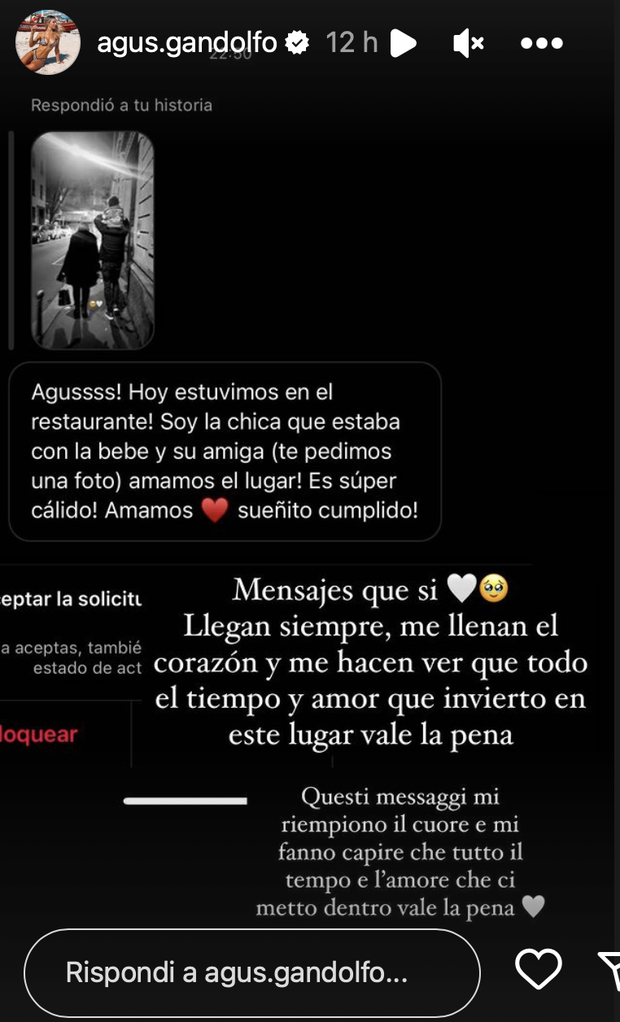Open agus.gandolfo's profile picture
The width and height of the screenshot is (620, 1022).
(x=47, y=43)
